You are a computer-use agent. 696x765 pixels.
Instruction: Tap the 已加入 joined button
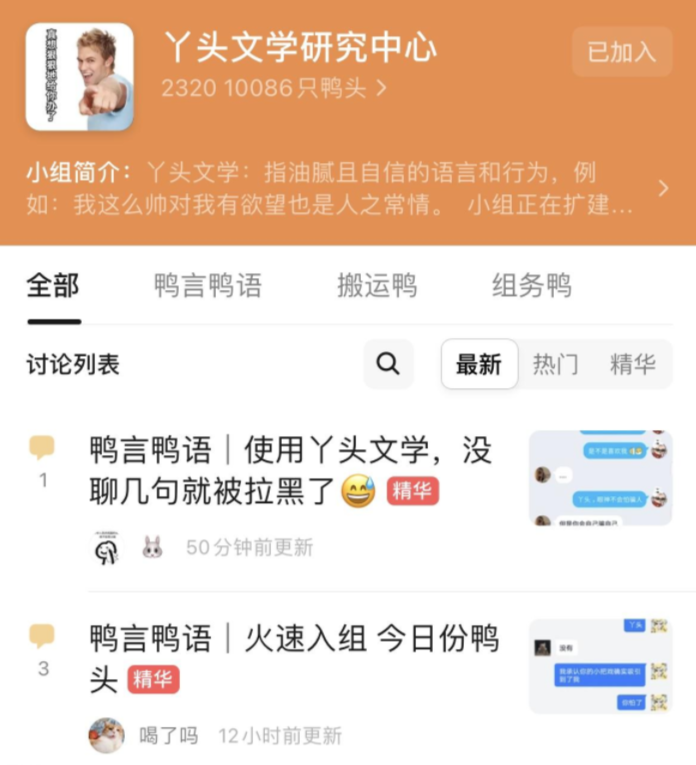621,52
